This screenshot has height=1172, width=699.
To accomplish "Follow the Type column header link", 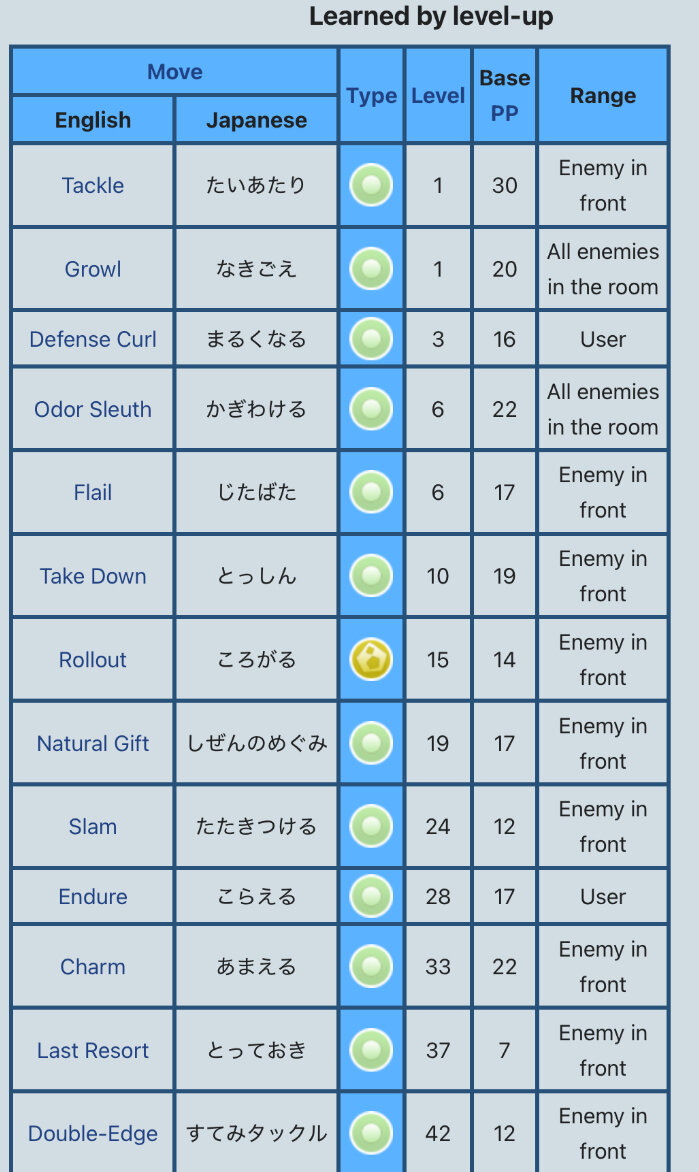I will tap(372, 96).
